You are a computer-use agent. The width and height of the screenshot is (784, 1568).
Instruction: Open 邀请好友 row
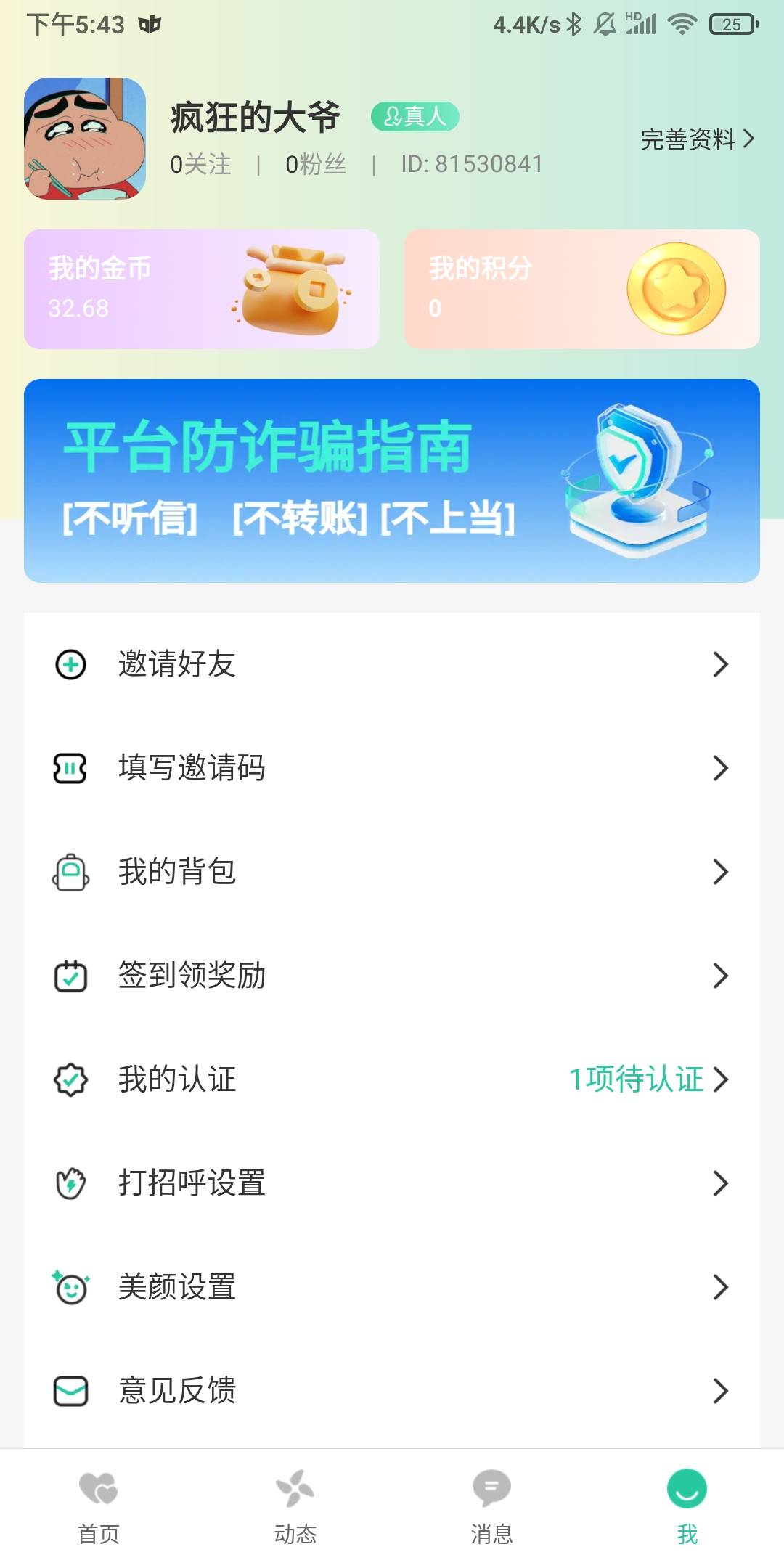point(392,664)
